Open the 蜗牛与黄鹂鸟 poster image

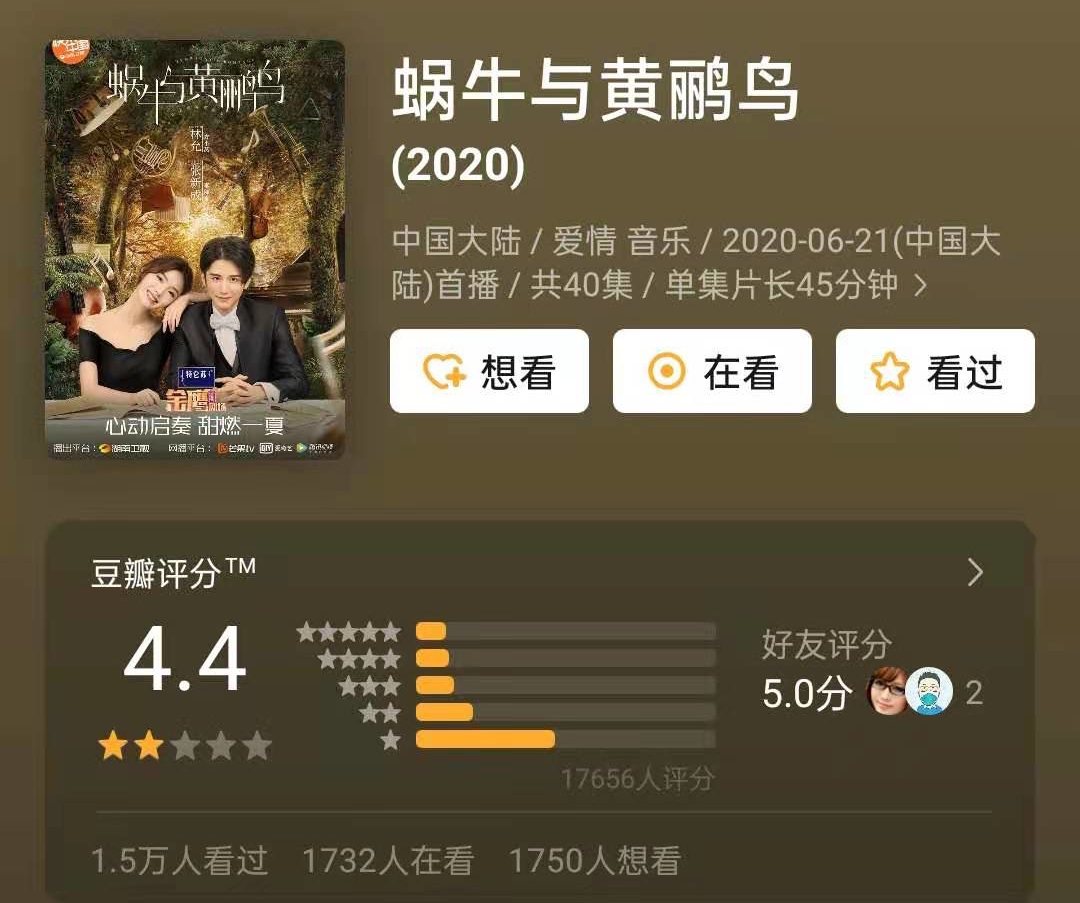click(195, 250)
